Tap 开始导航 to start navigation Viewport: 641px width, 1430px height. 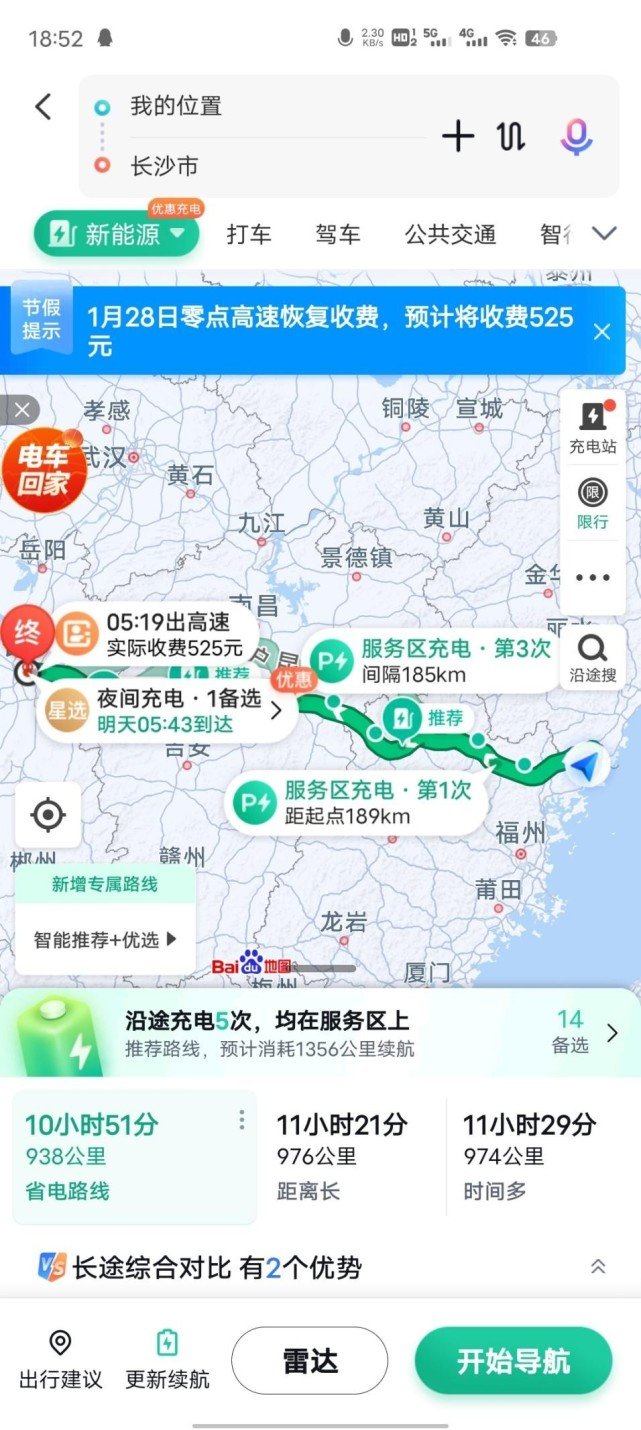[x=513, y=1361]
